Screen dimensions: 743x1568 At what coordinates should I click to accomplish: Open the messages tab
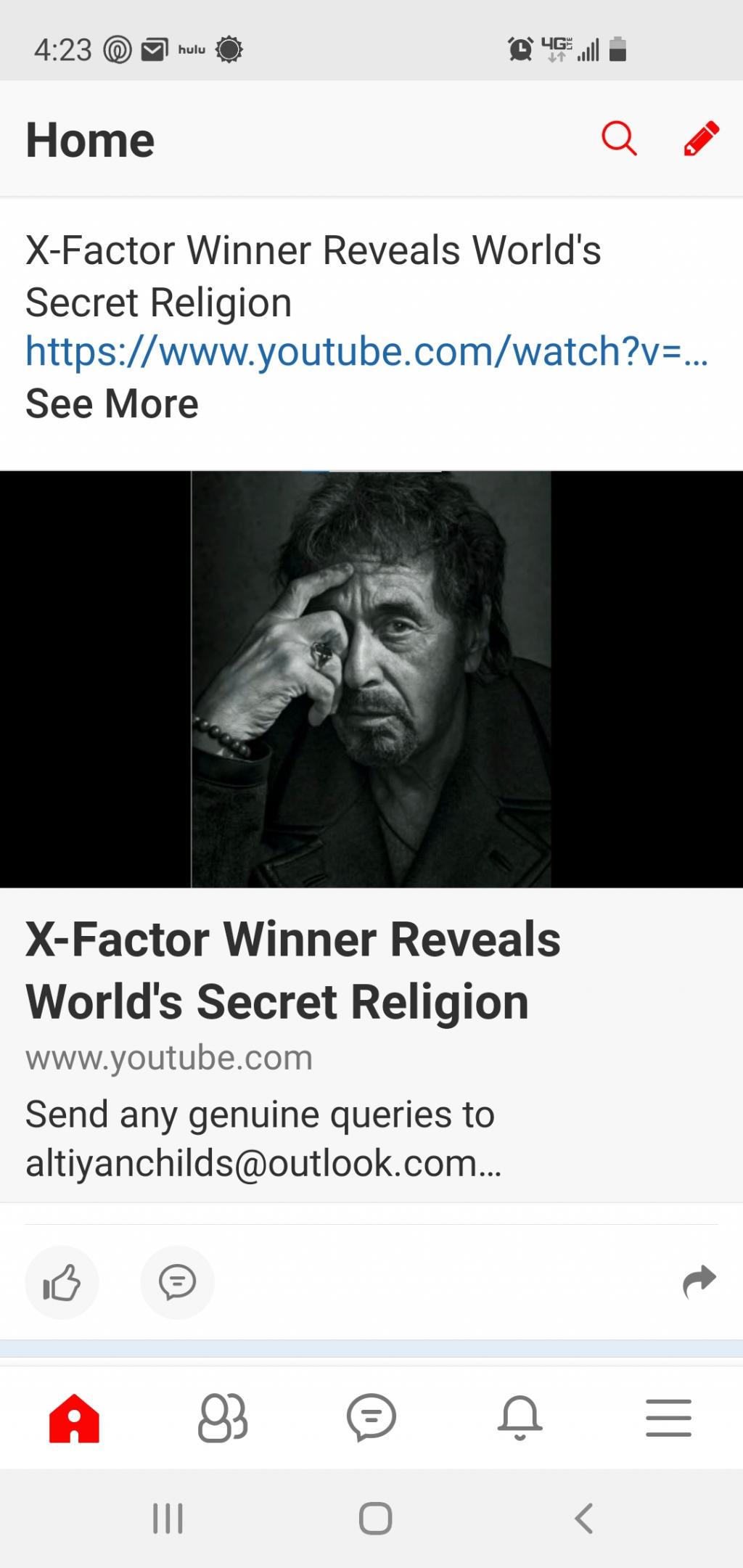pyautogui.click(x=371, y=1419)
